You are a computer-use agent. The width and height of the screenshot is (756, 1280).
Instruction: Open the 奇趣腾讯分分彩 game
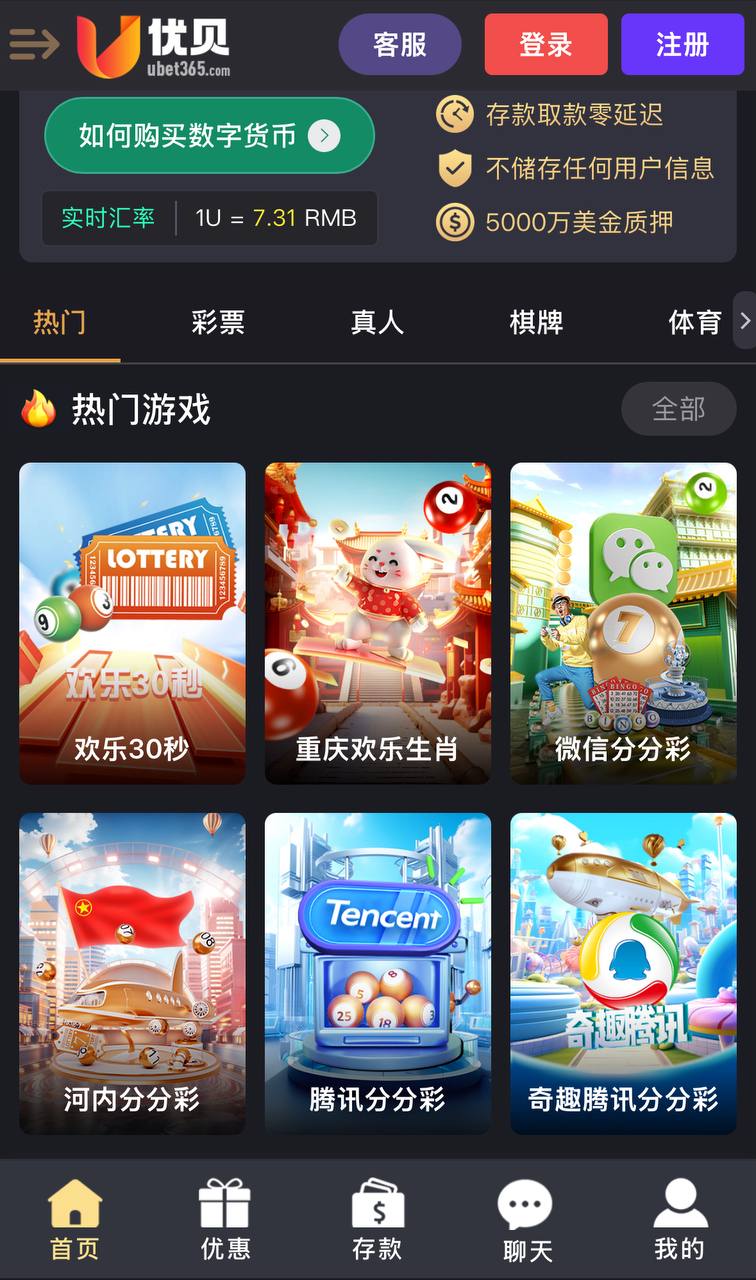click(x=623, y=973)
